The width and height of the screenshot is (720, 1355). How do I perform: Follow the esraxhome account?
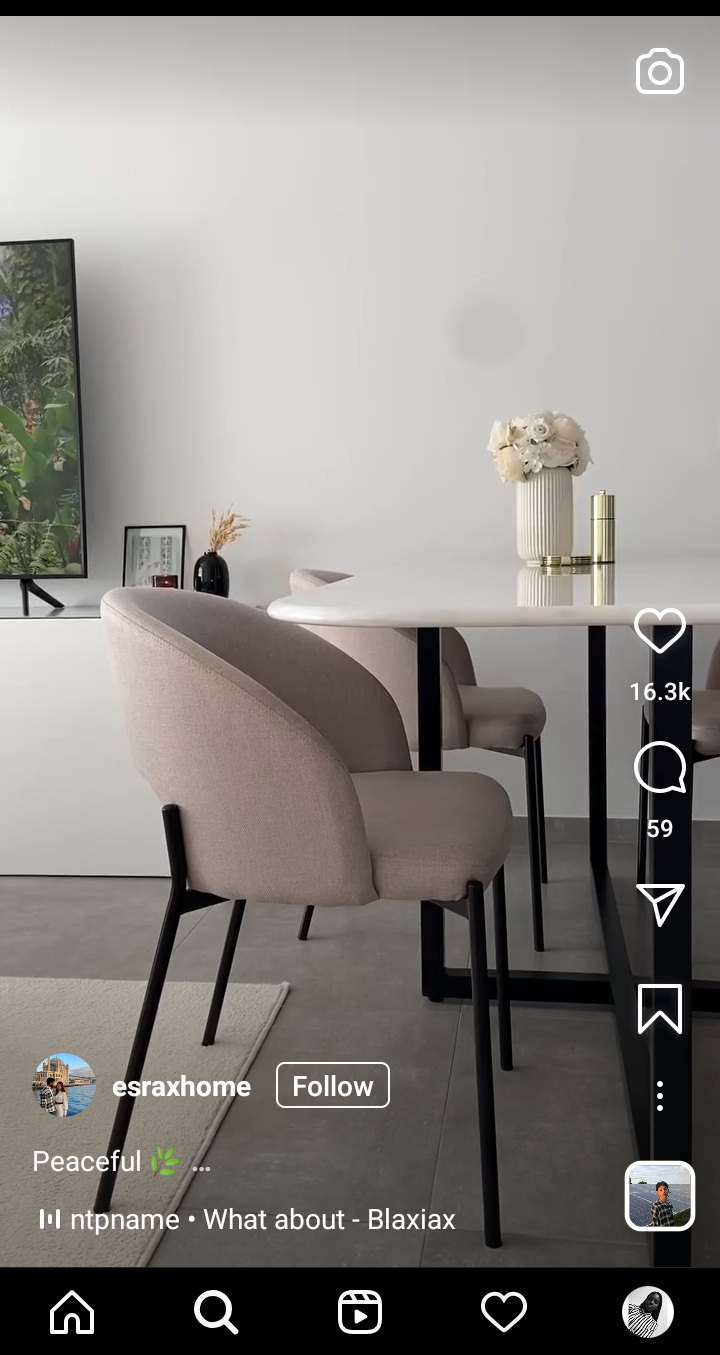(x=332, y=1085)
